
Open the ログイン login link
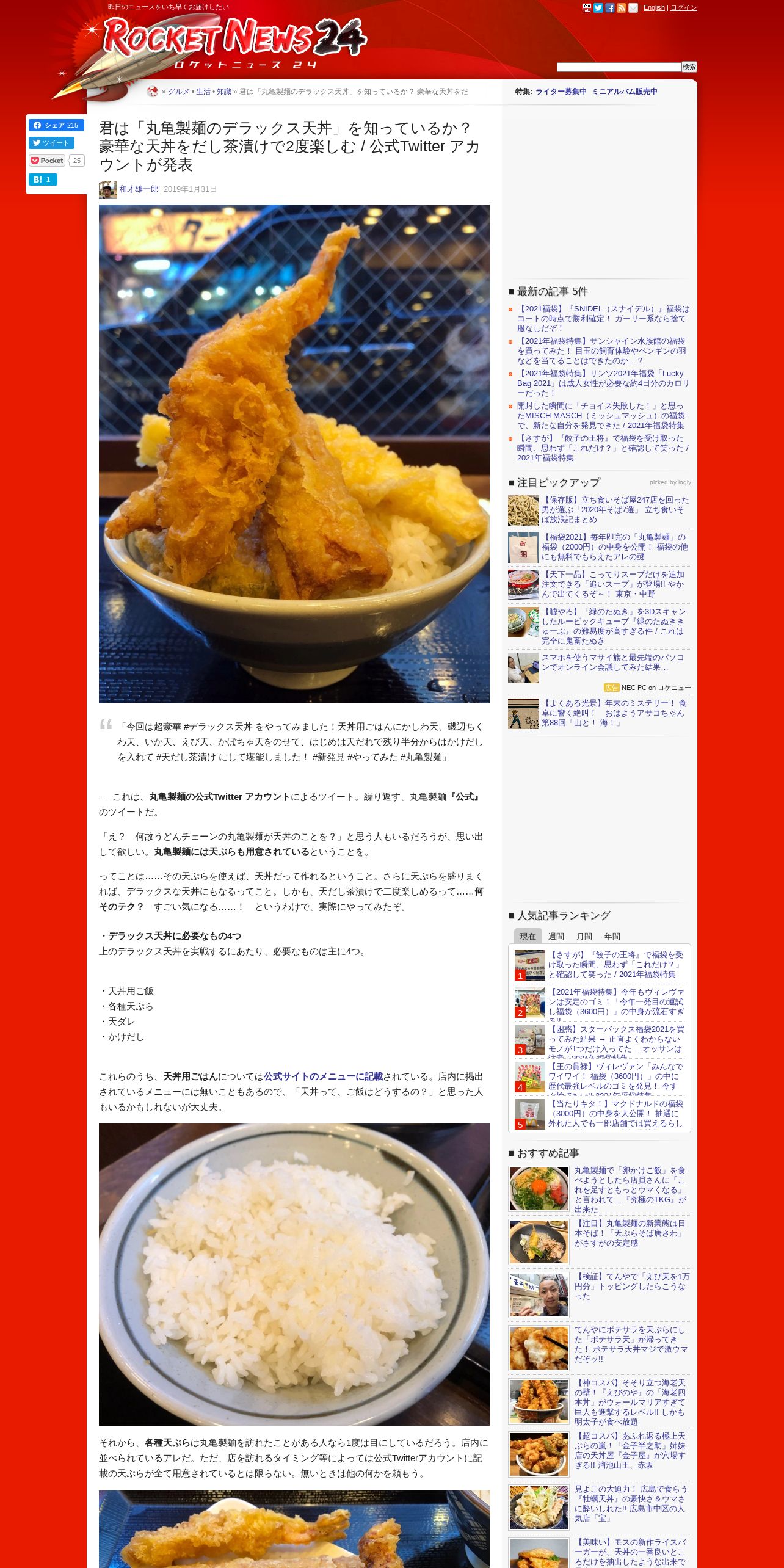(684, 8)
